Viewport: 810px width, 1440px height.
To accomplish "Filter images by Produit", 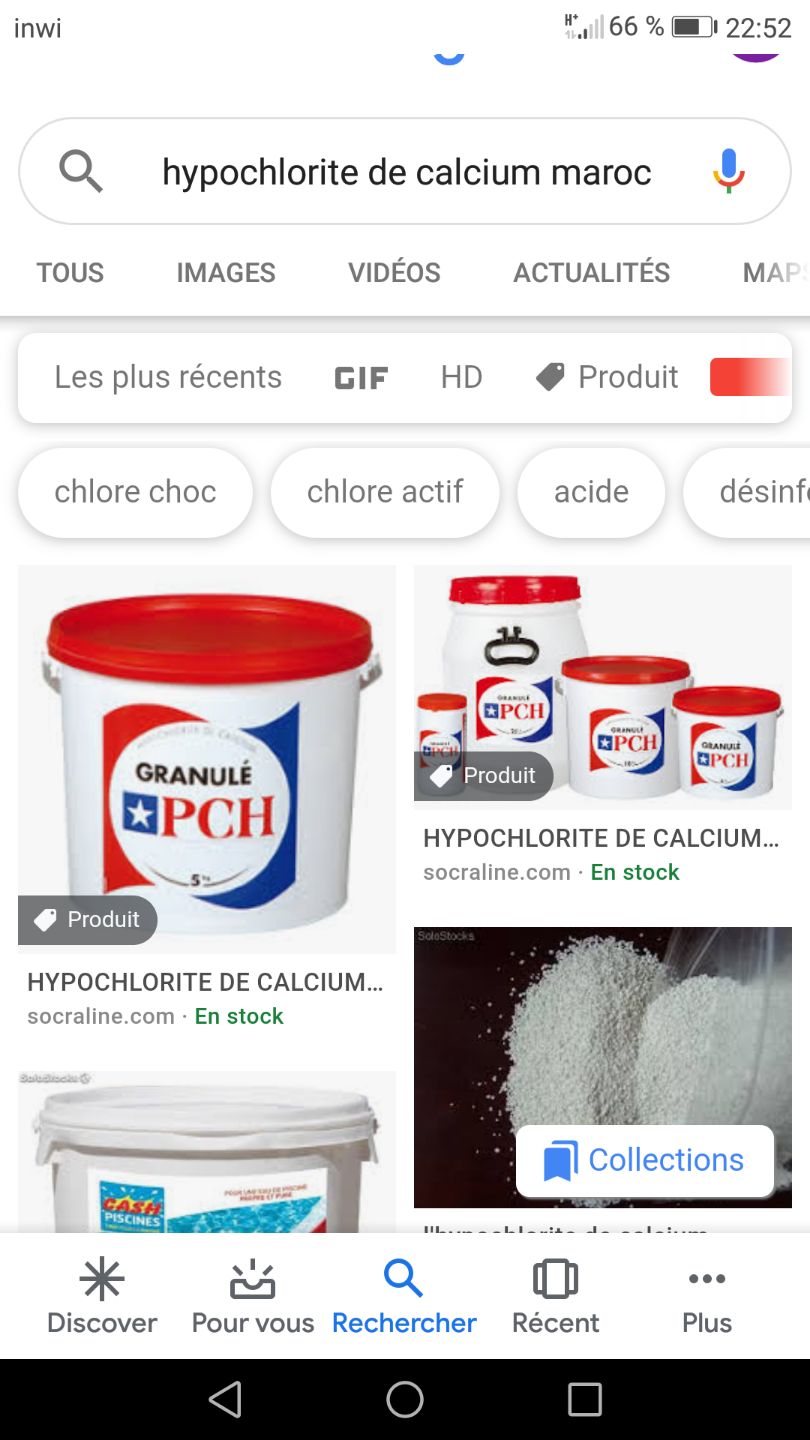I will [x=608, y=377].
